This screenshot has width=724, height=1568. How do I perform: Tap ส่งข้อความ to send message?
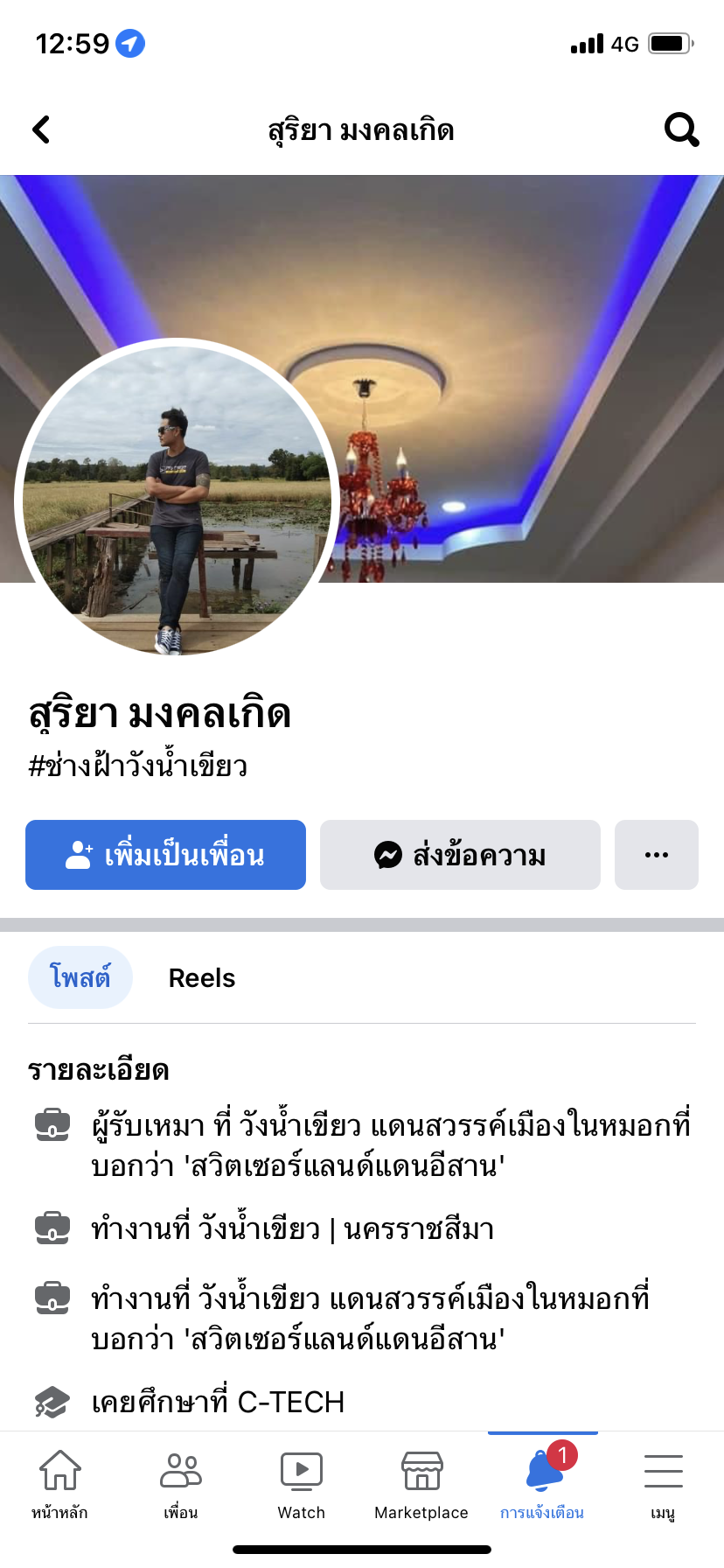click(x=460, y=855)
